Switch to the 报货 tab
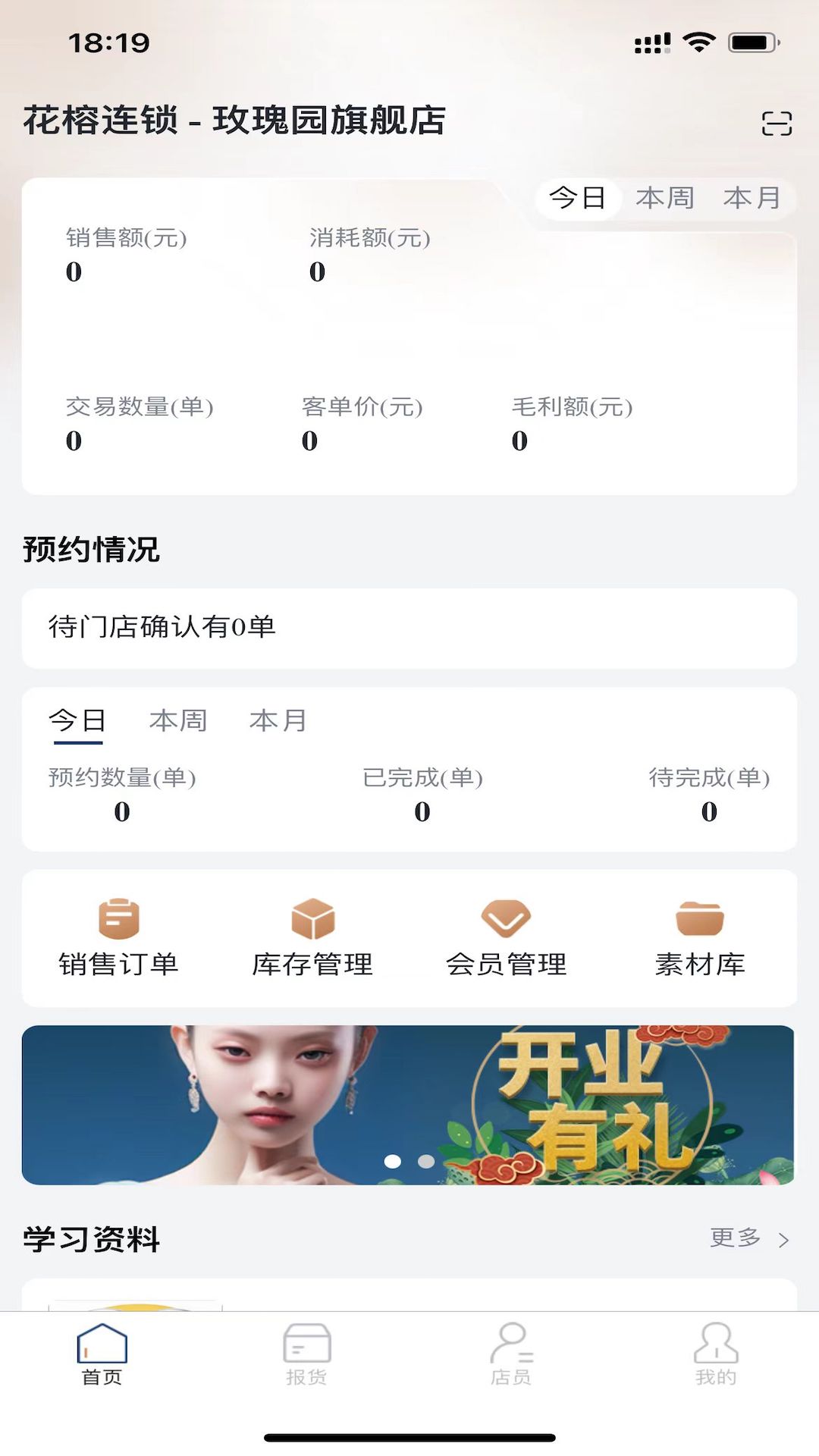 (x=306, y=1355)
